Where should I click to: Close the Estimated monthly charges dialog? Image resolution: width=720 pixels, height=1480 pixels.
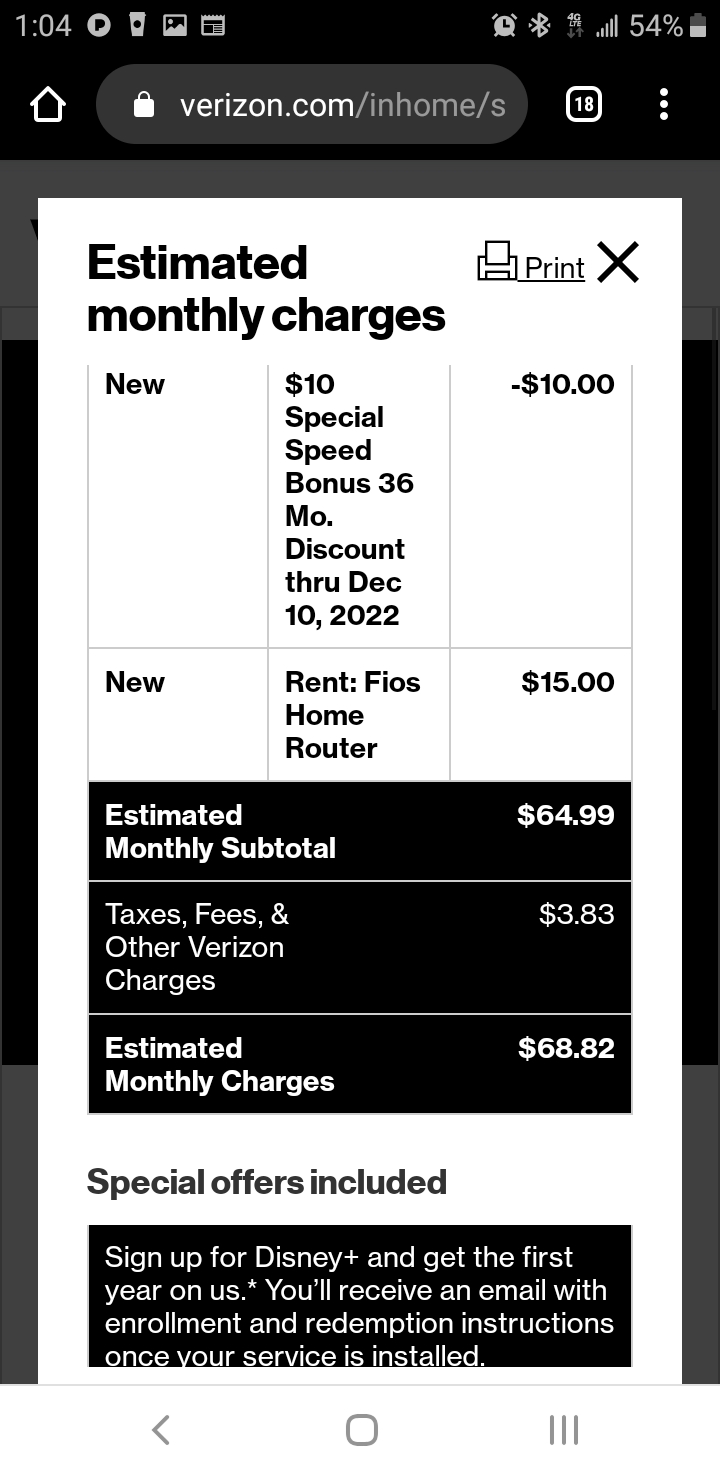click(x=617, y=263)
